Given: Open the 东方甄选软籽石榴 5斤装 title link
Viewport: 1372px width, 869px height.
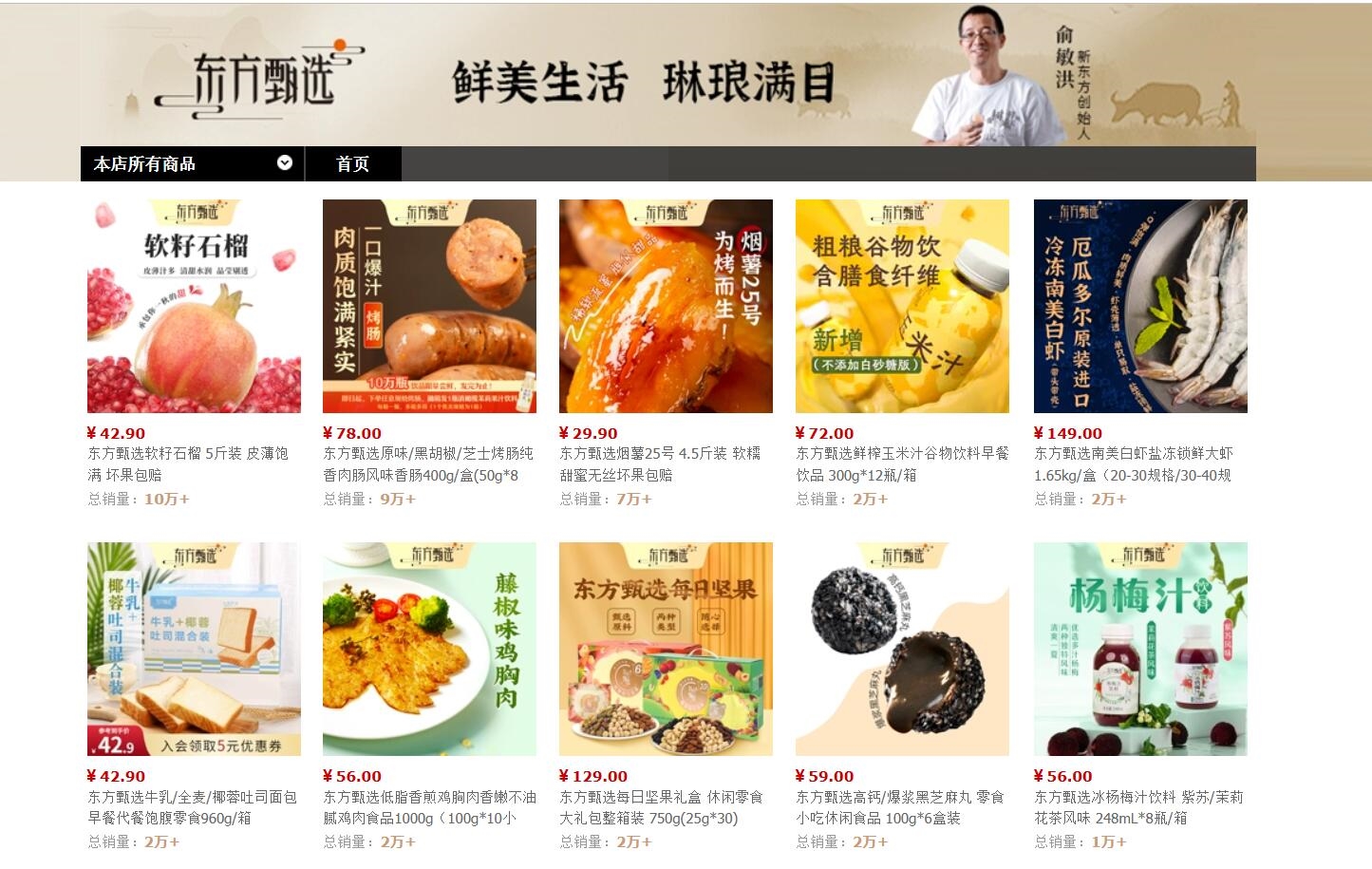Looking at the screenshot, I should pyautogui.click(x=187, y=454).
